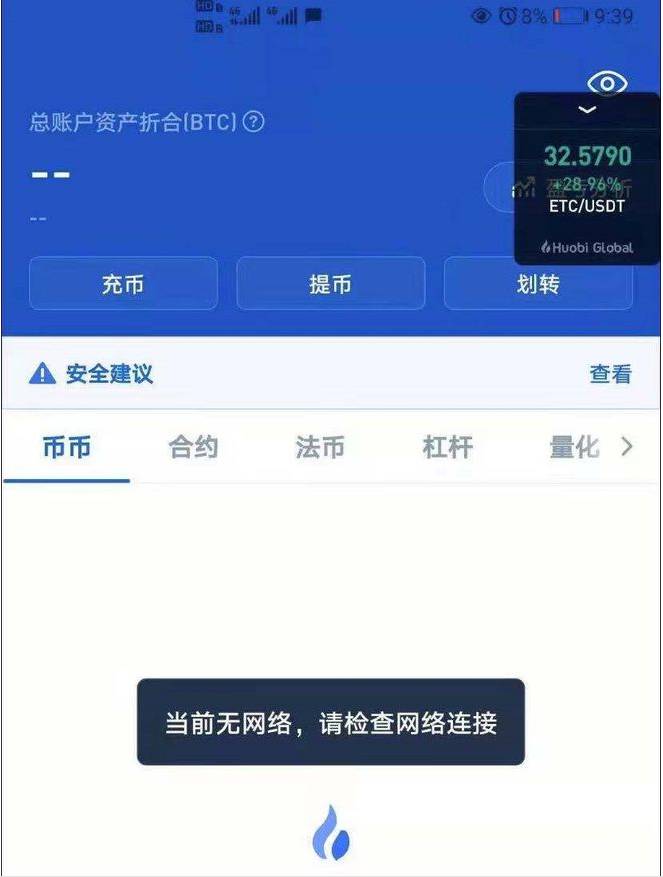This screenshot has height=877, width=663.
Task: Tap the 充币 deposit button
Action: (123, 284)
